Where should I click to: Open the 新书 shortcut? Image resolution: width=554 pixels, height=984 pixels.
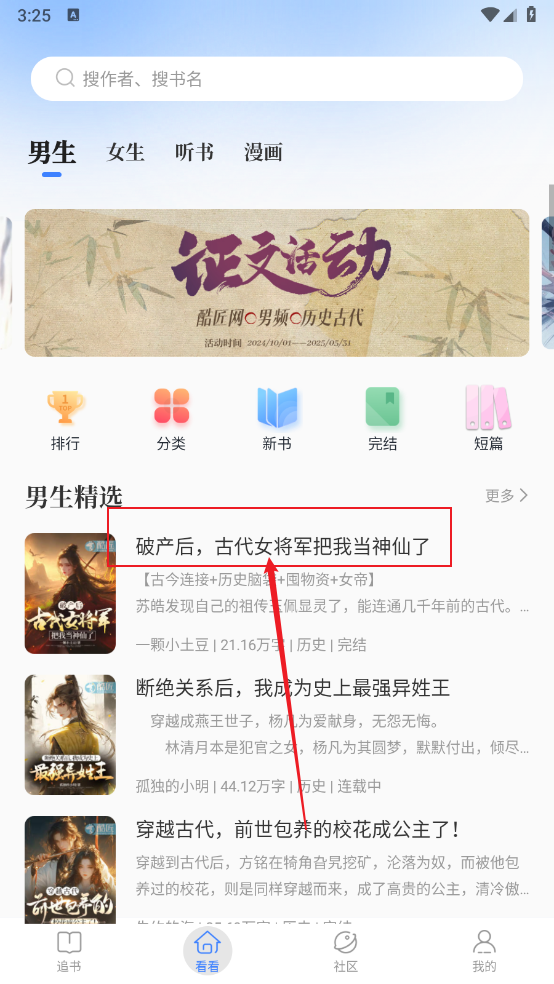277,419
